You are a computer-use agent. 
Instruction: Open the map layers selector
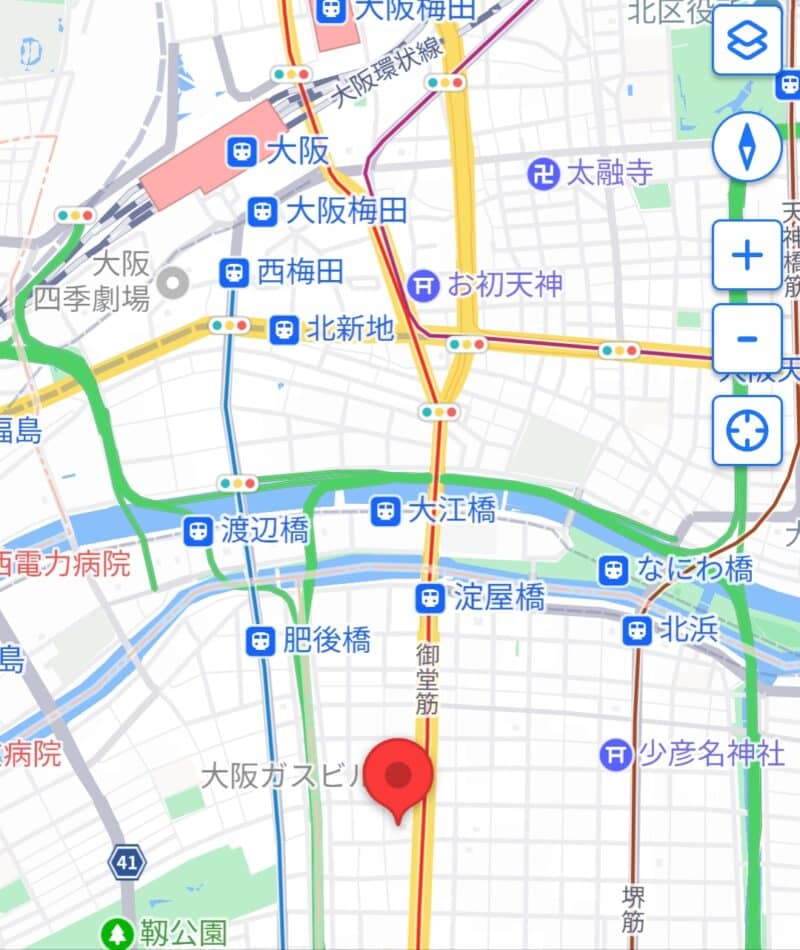[747, 40]
